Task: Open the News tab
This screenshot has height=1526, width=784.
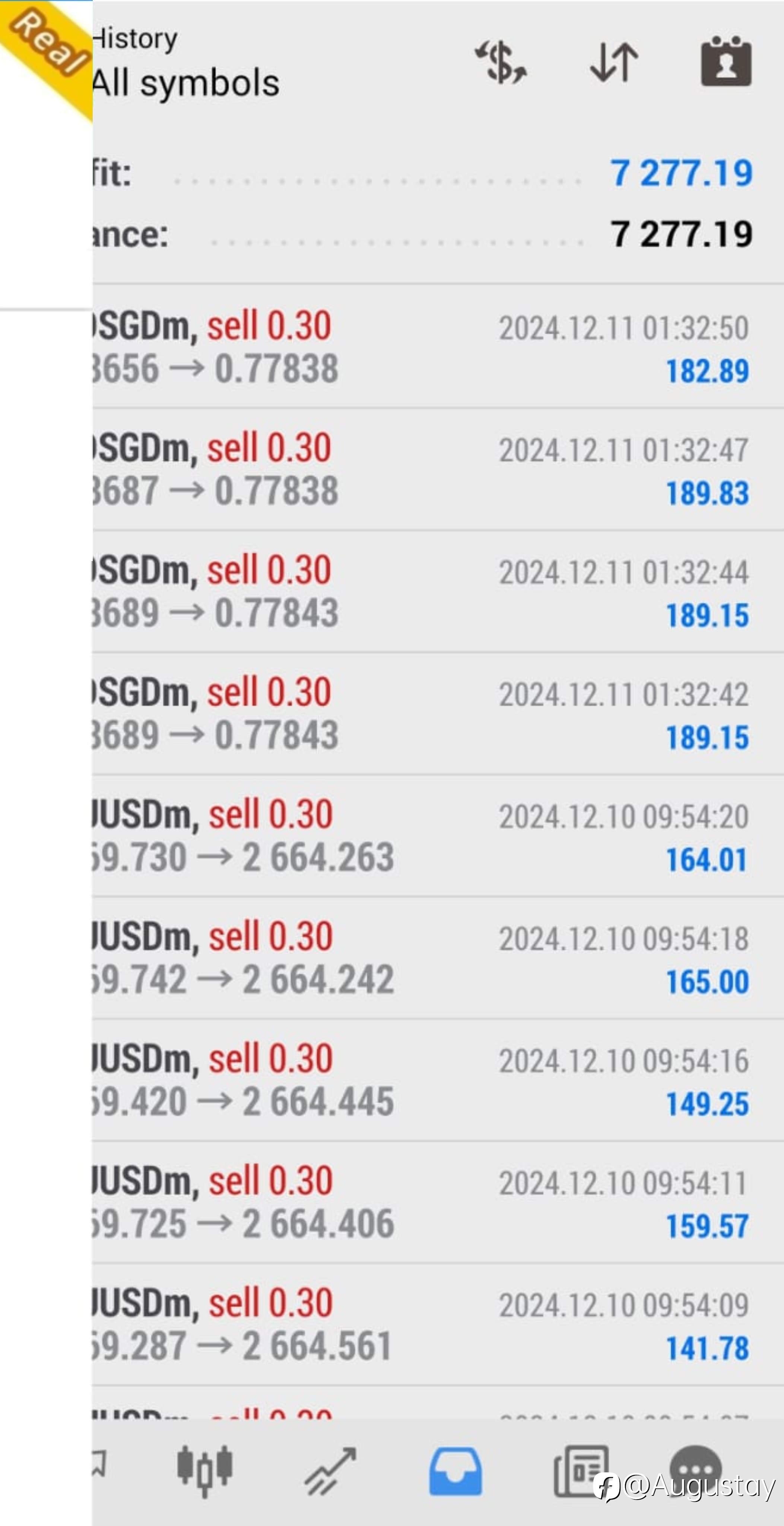Action: [581, 1472]
